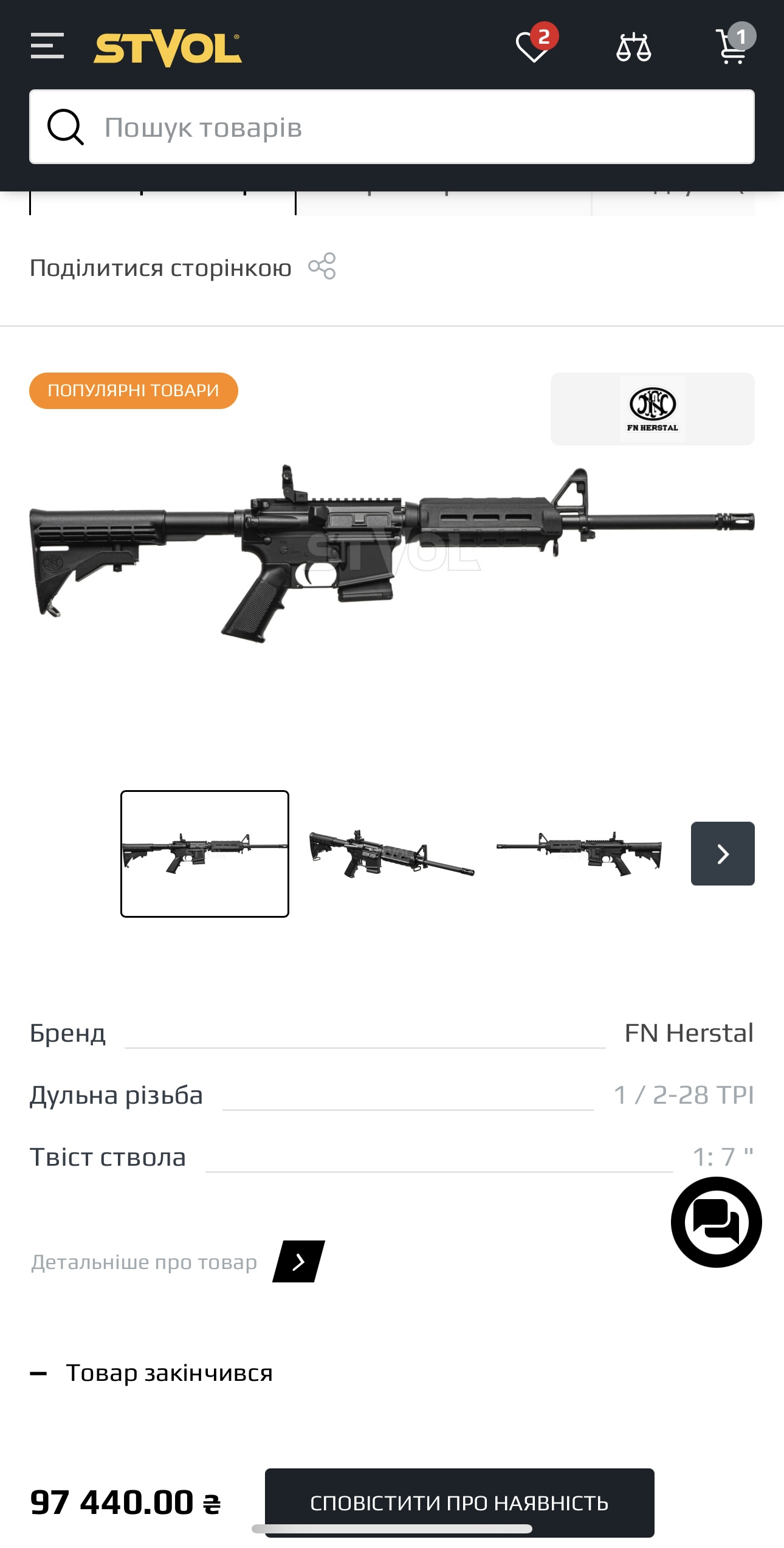This screenshot has width=784, height=1548.
Task: Open the FN Herstal brand badge
Action: coord(652,409)
